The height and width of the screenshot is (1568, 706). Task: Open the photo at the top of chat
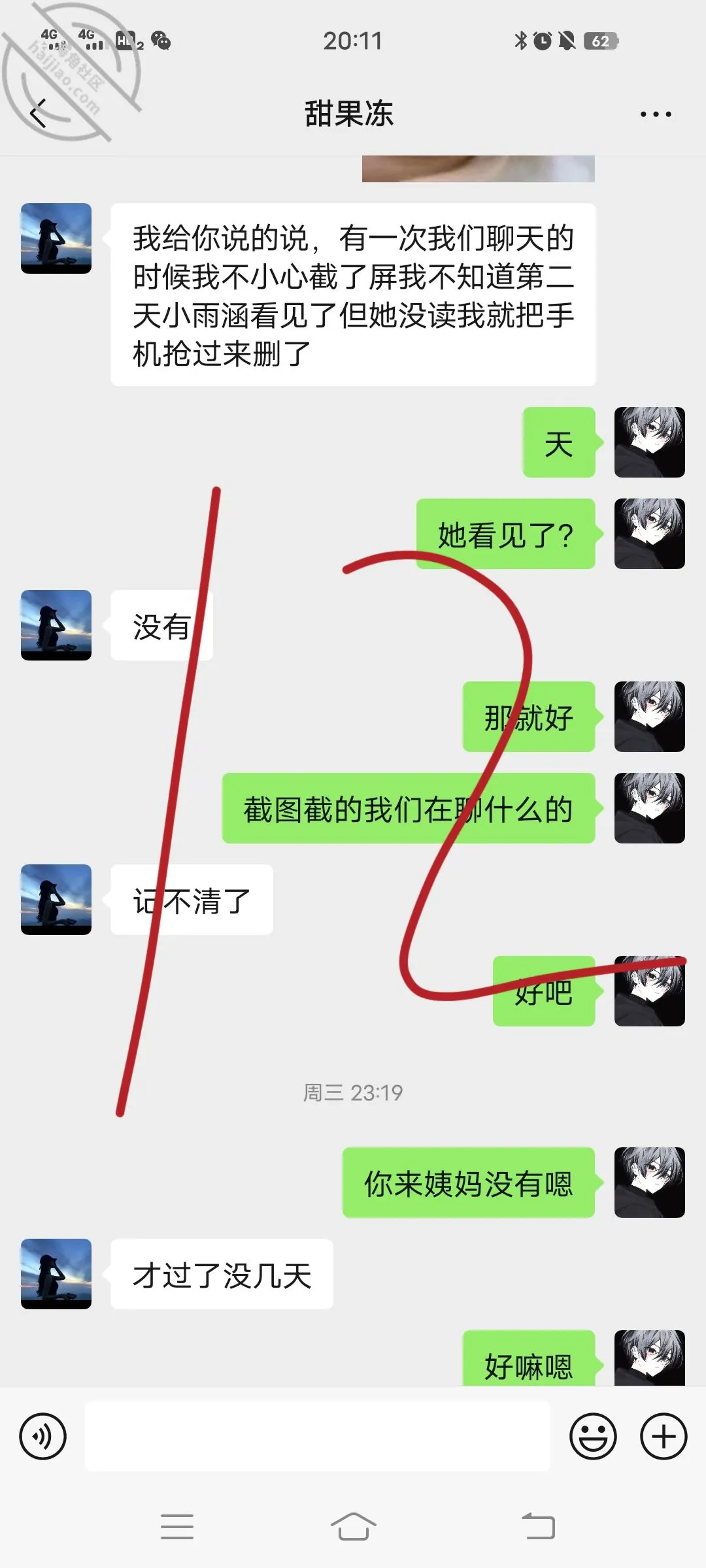pyautogui.click(x=479, y=169)
